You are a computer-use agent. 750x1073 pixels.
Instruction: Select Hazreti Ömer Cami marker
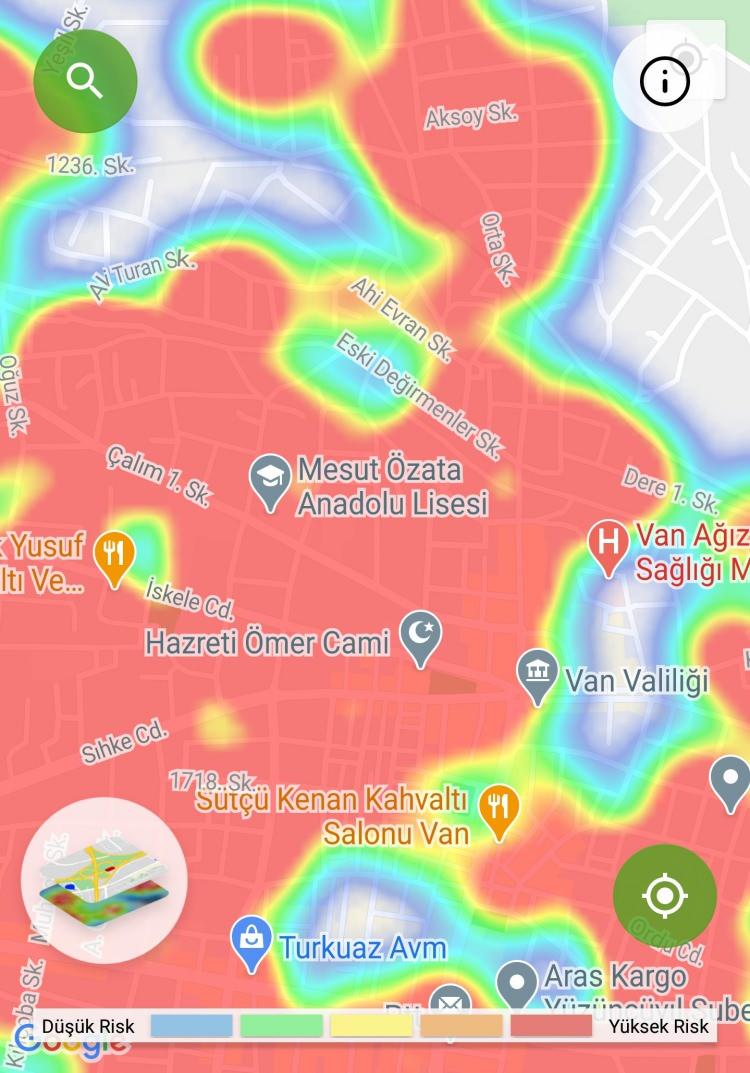click(421, 636)
